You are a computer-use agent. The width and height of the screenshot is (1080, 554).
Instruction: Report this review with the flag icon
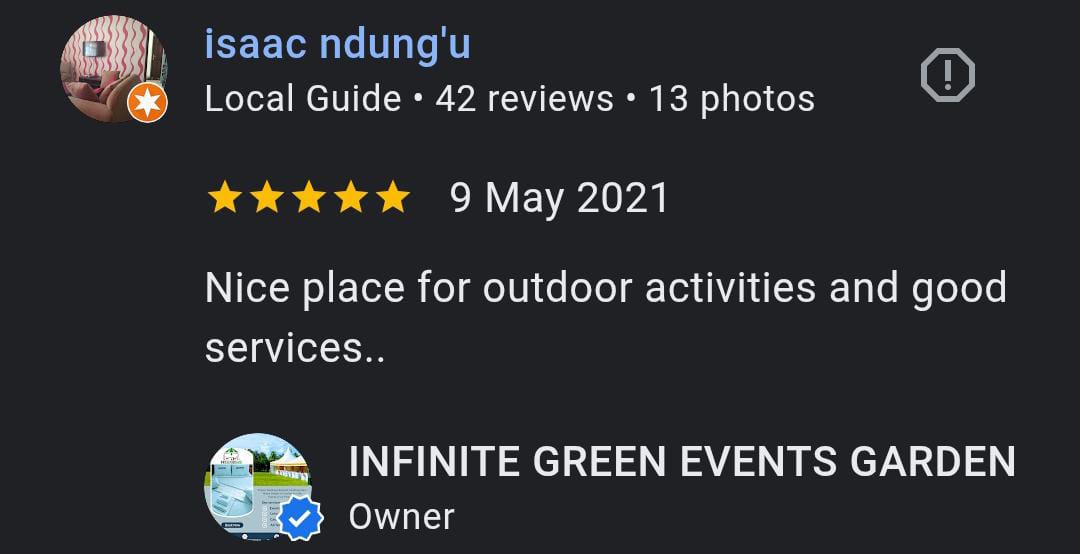click(x=947, y=75)
